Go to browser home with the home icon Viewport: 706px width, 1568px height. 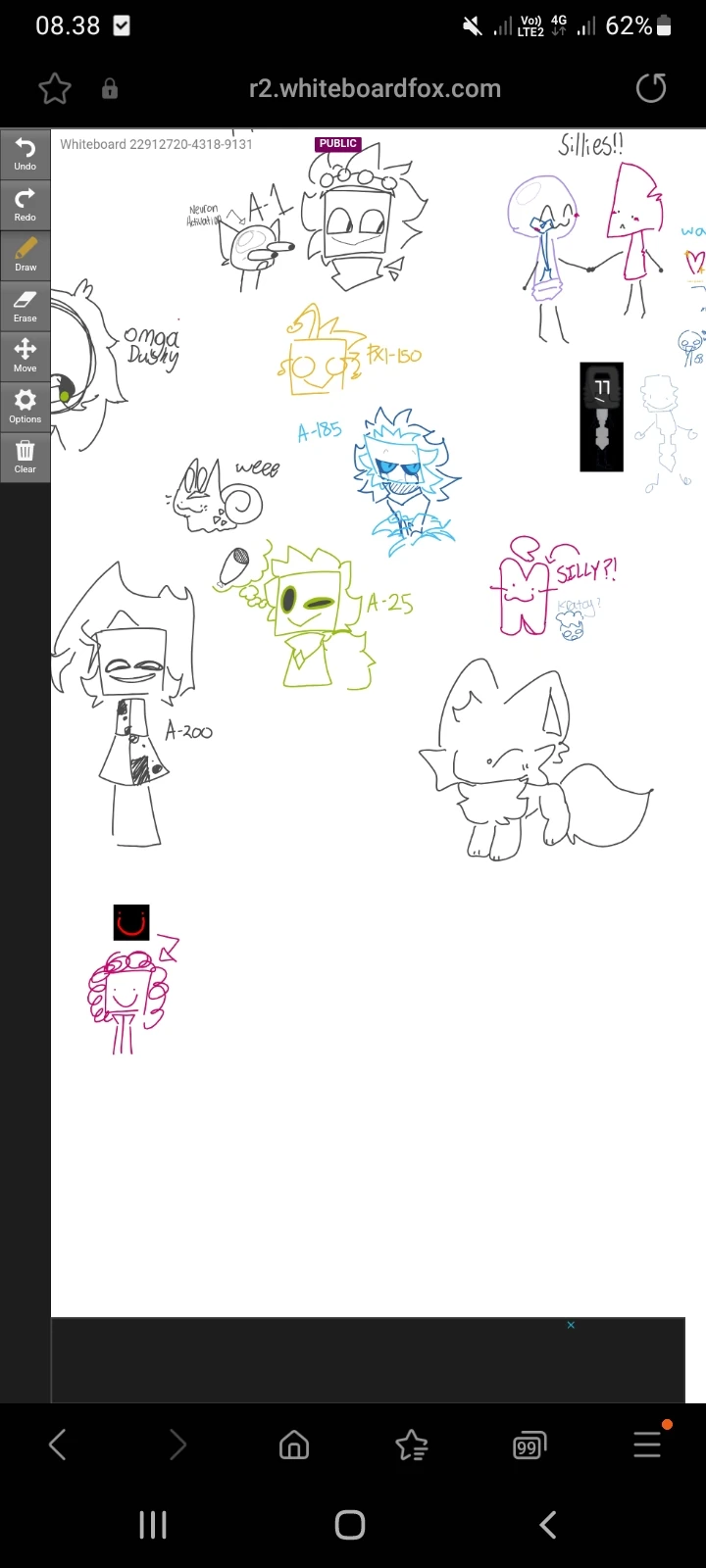293,1444
